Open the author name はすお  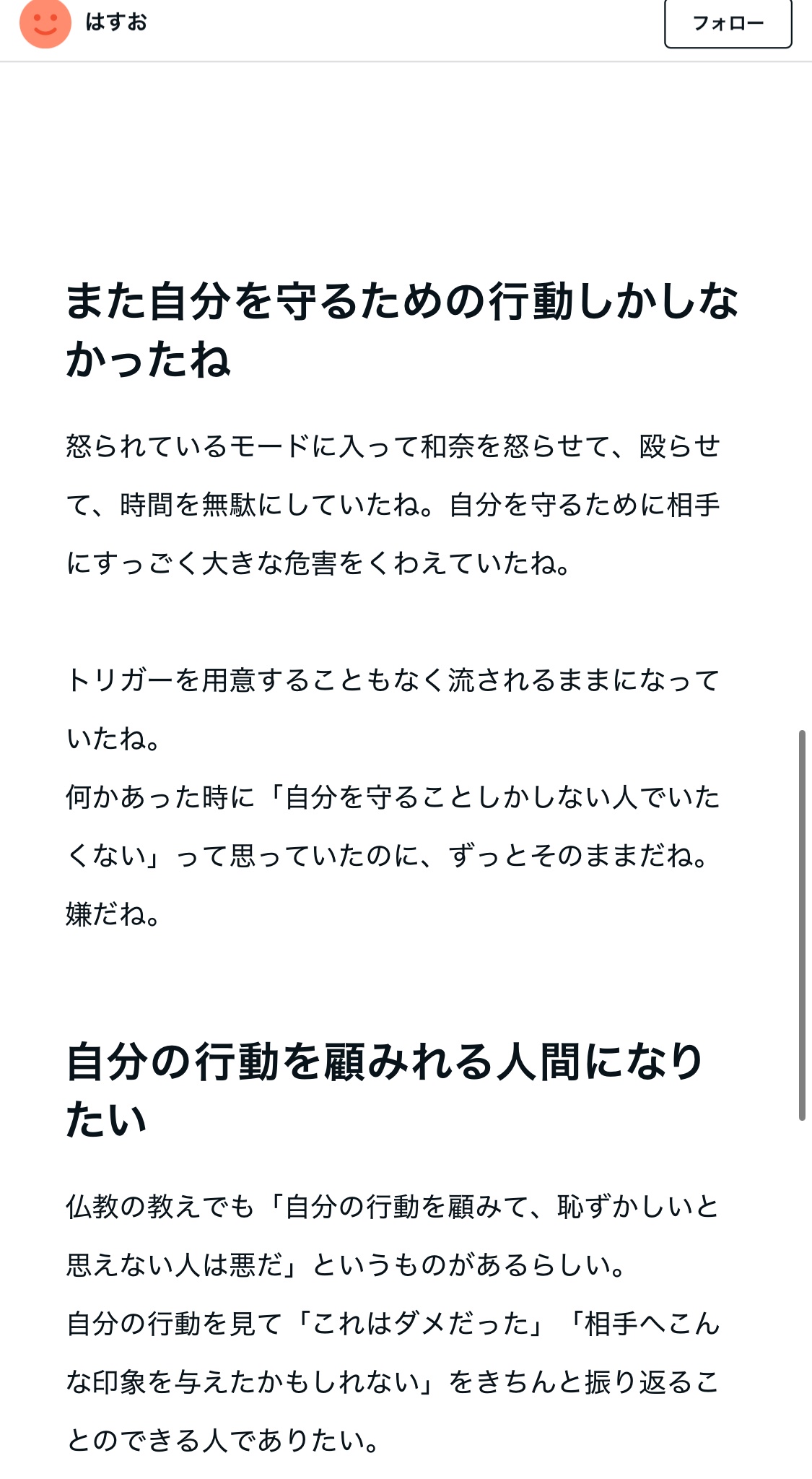point(116,22)
